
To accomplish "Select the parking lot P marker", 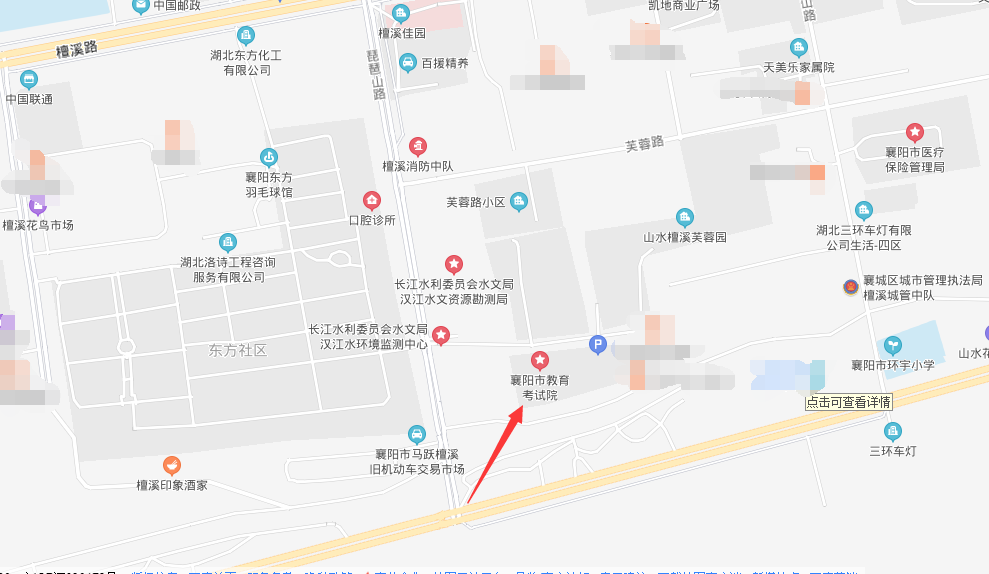I will tap(598, 345).
